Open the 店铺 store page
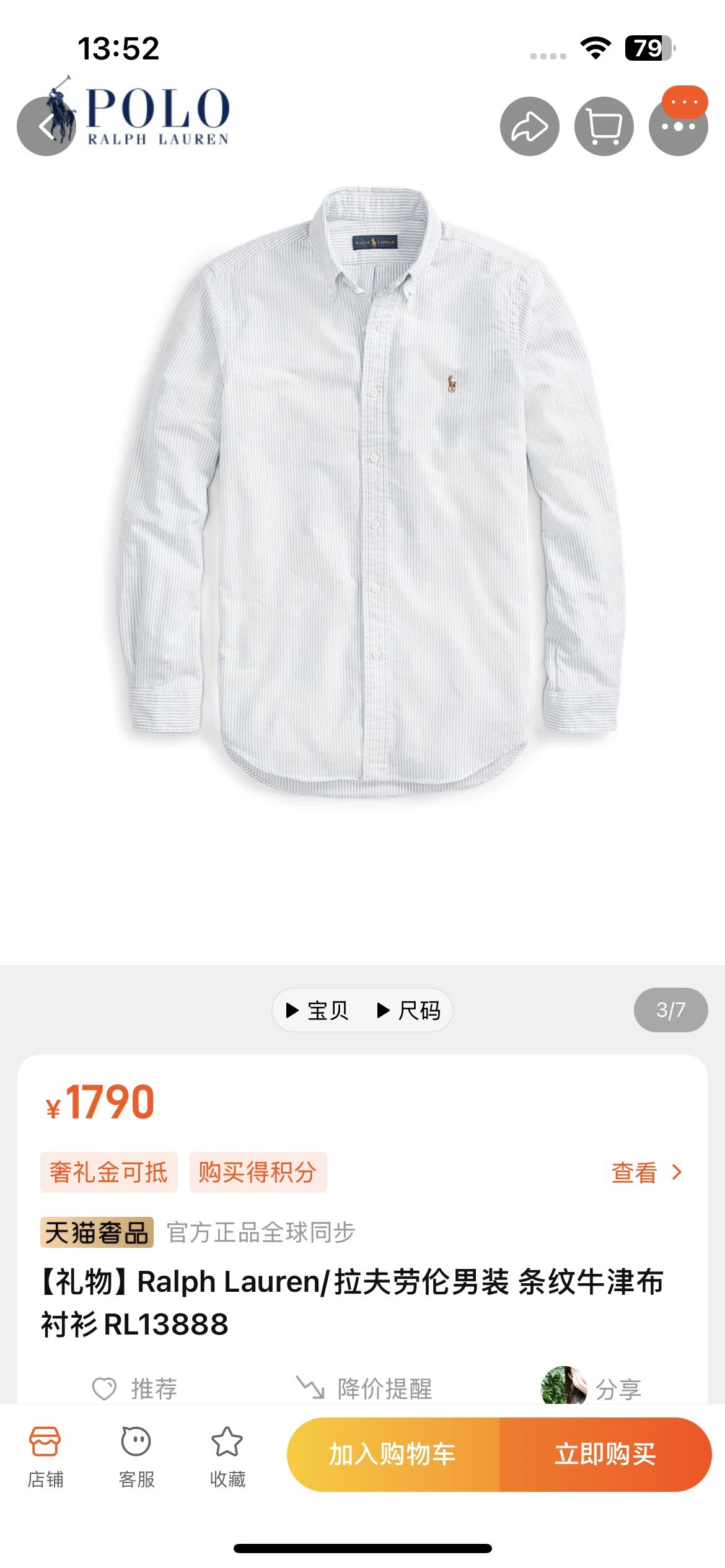The width and height of the screenshot is (725, 1568). point(45,1457)
